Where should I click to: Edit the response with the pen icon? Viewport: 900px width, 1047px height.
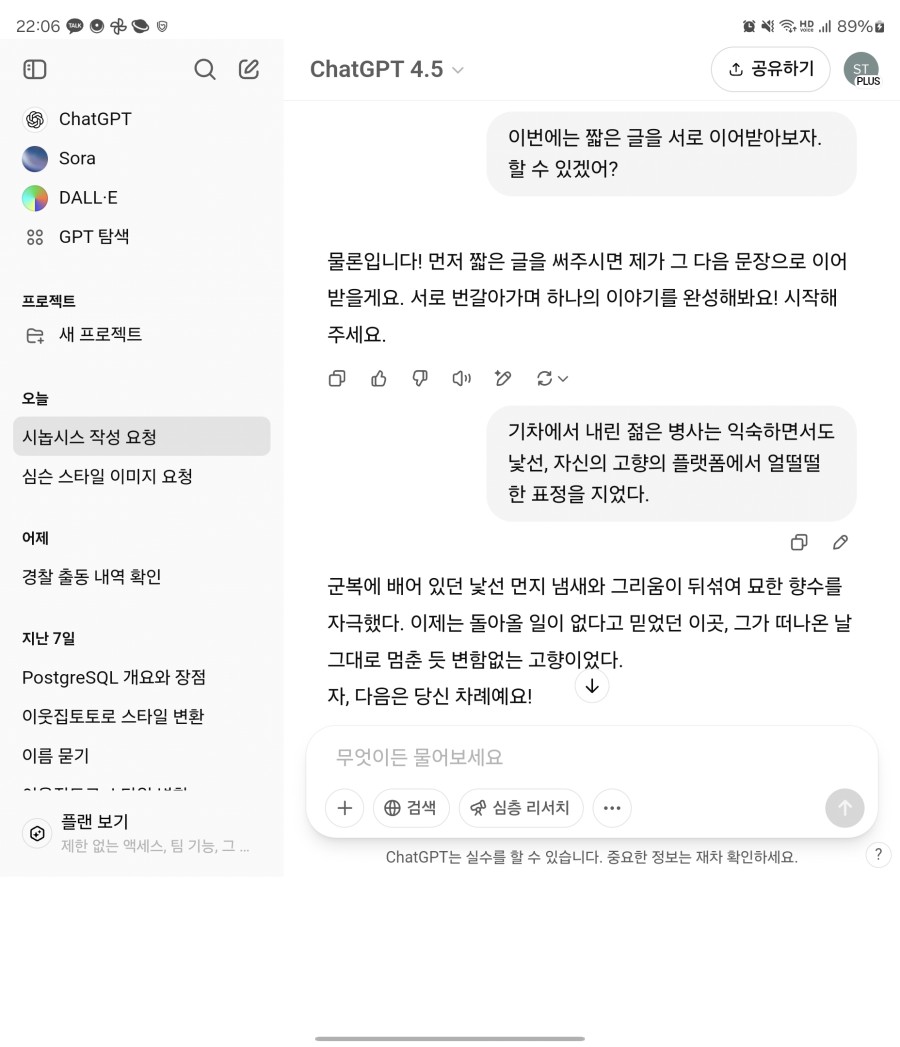(502, 378)
